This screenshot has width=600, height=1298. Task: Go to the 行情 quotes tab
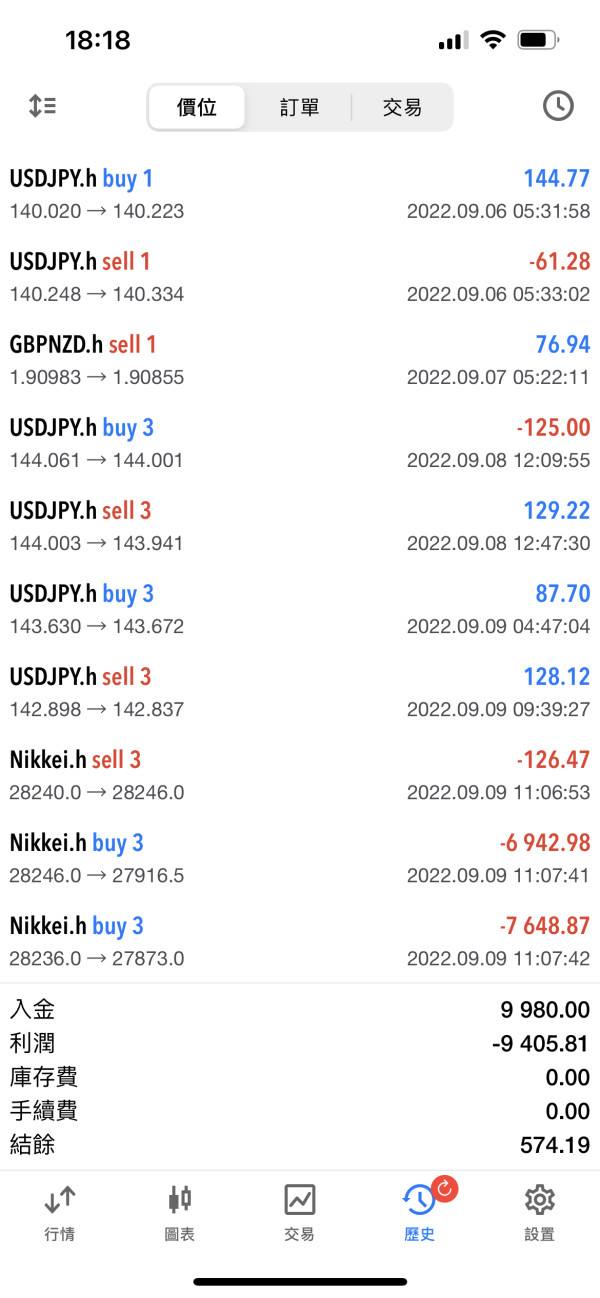point(60,1212)
